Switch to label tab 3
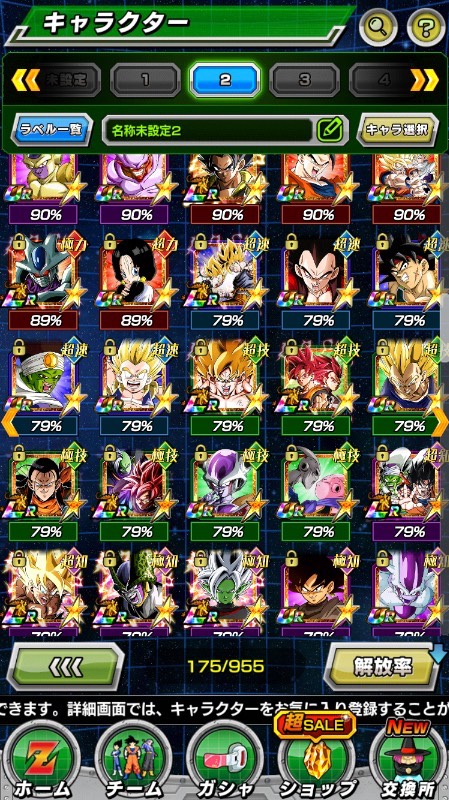Screen dimensions: 449x800 [305, 80]
